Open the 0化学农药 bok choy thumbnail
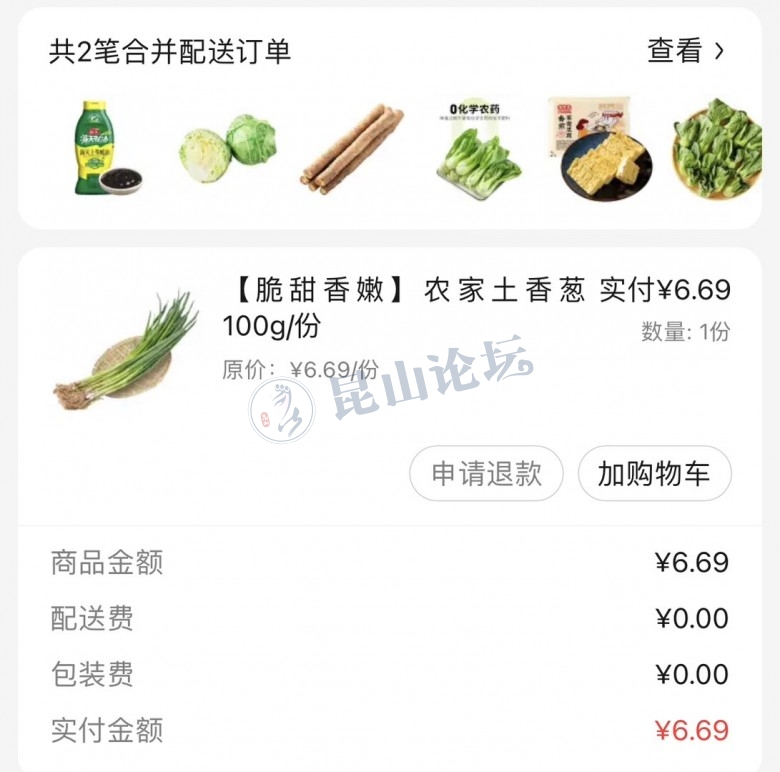Viewport: 780px width, 772px height. coord(478,148)
